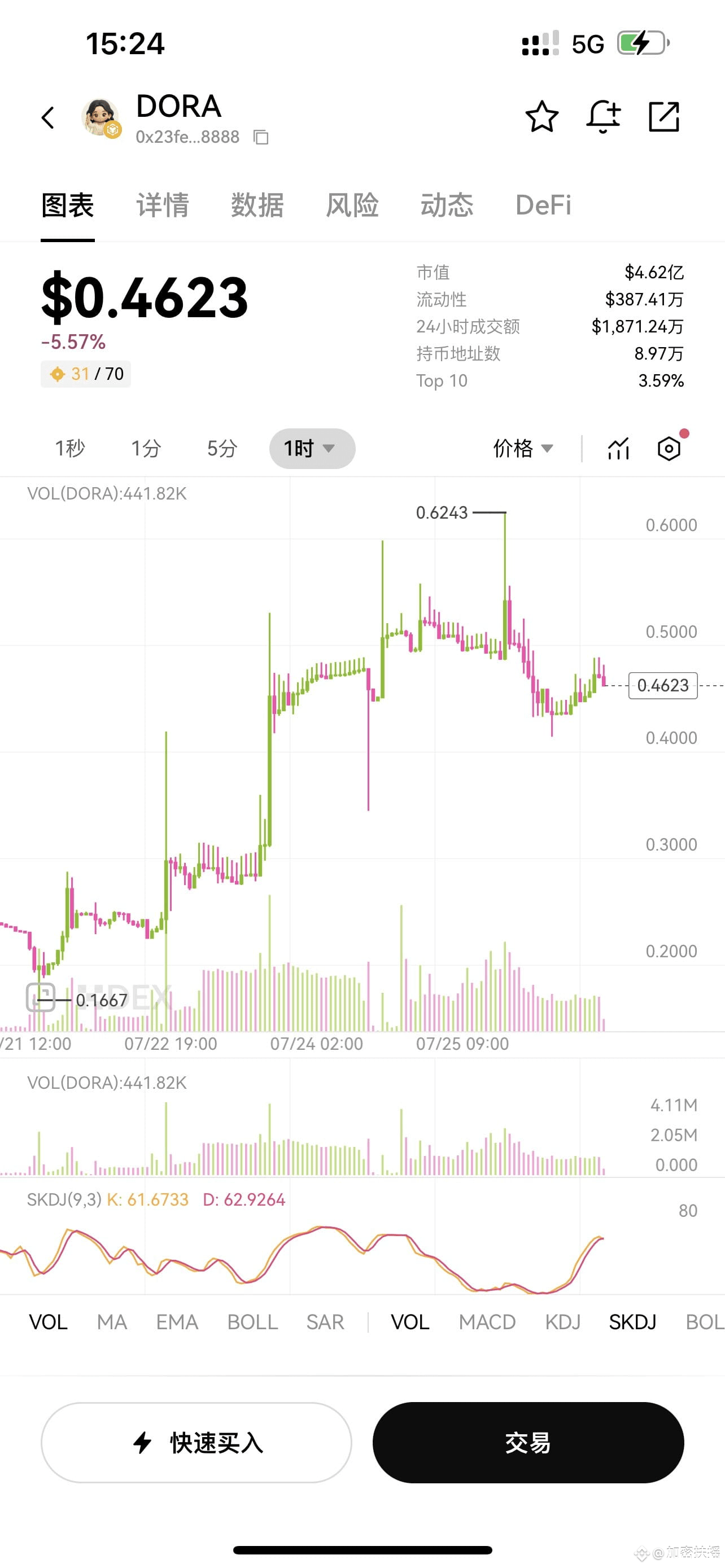This screenshot has height=1568, width=725.
Task: Set a price alert with the bell icon
Action: click(603, 116)
